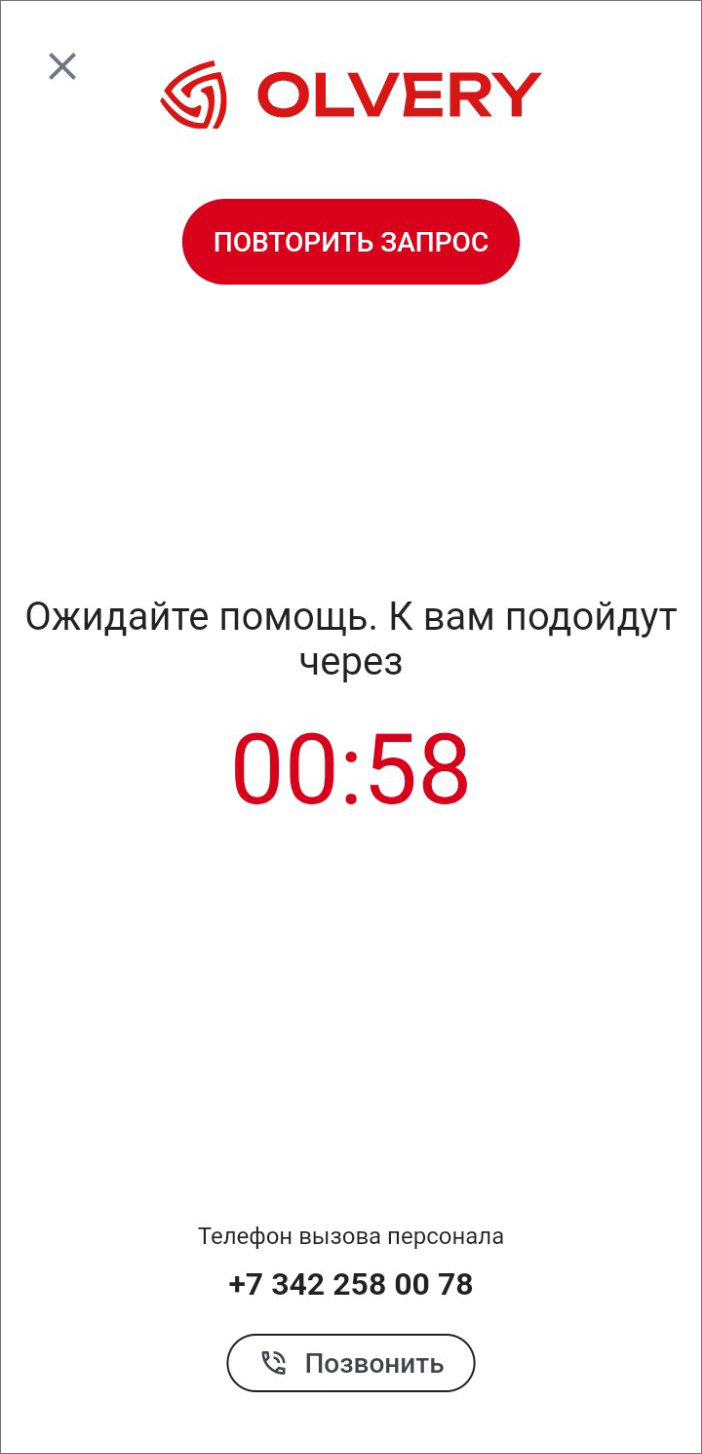Call staff with the Позвонить button
The width and height of the screenshot is (702, 1454).
click(x=351, y=1363)
